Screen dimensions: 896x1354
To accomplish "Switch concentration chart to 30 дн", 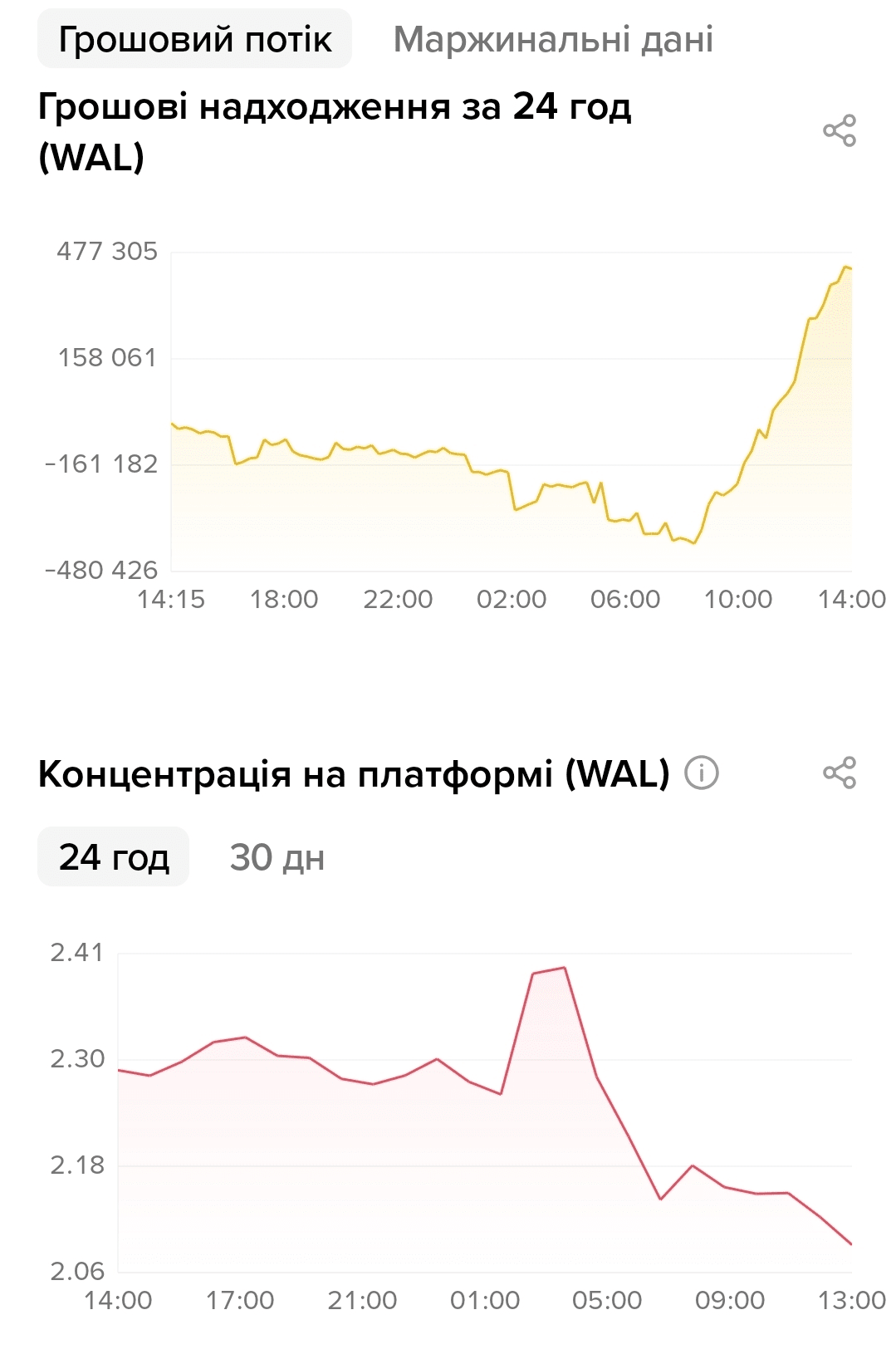I will (277, 857).
